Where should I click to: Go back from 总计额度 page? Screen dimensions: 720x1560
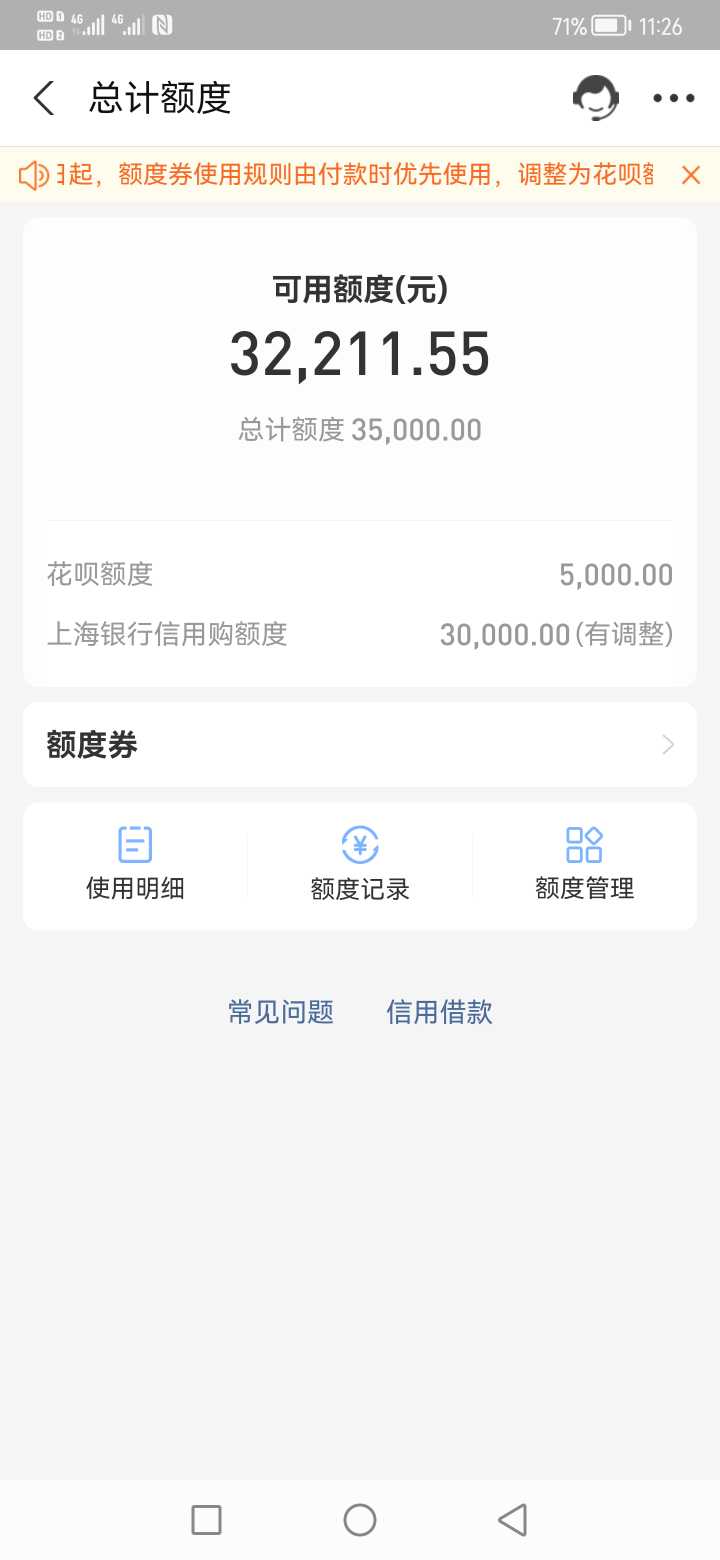[x=44, y=98]
